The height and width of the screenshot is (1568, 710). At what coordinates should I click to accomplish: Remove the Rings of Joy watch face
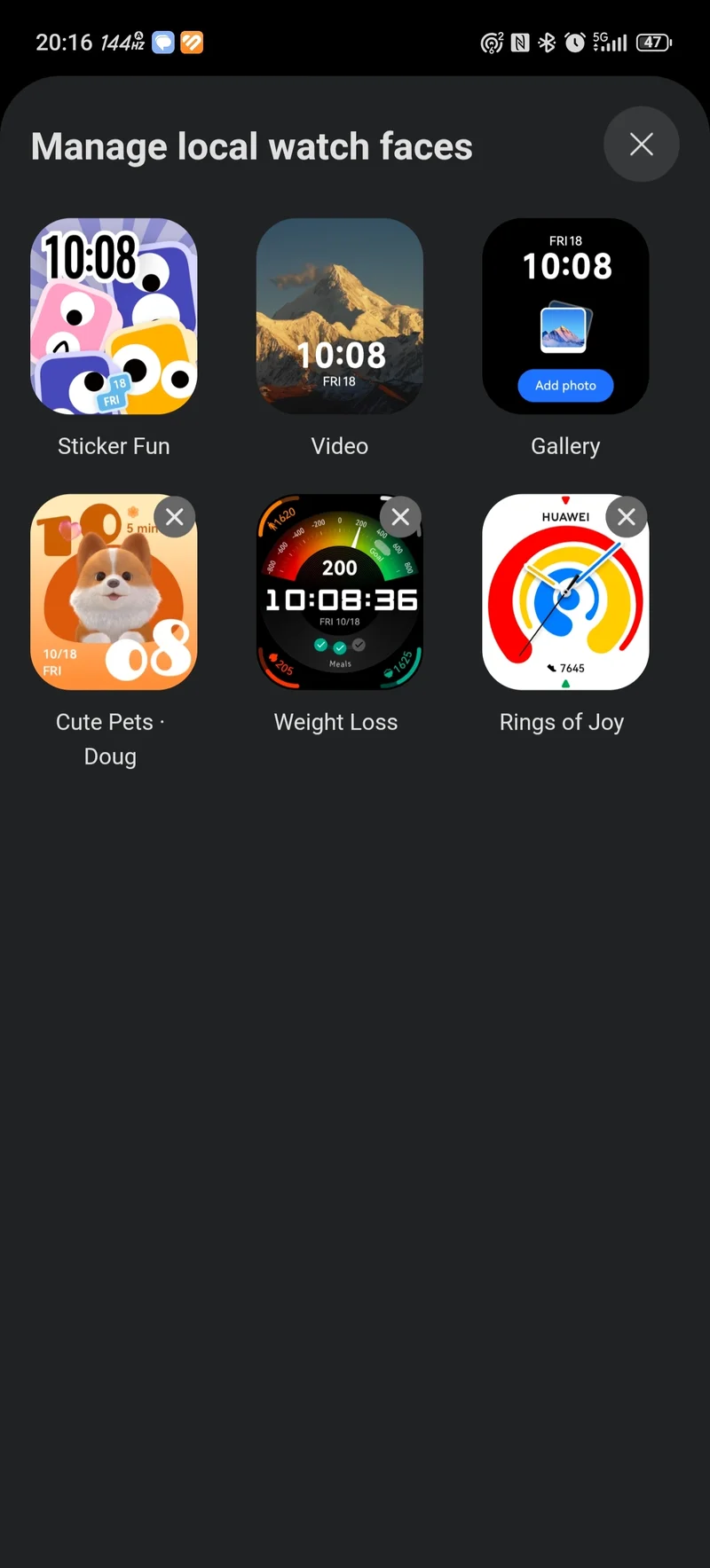coord(627,517)
